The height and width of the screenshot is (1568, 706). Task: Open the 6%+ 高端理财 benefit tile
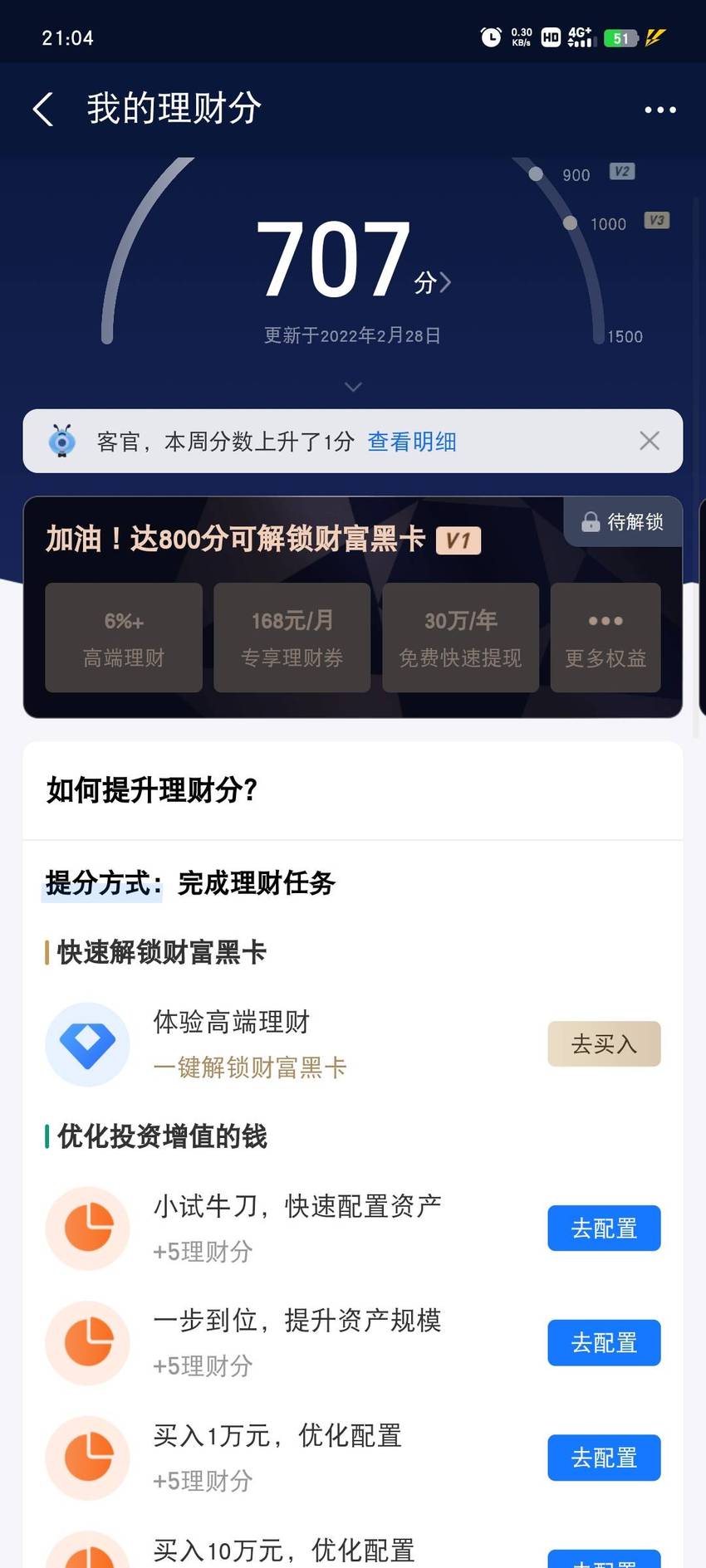(124, 637)
